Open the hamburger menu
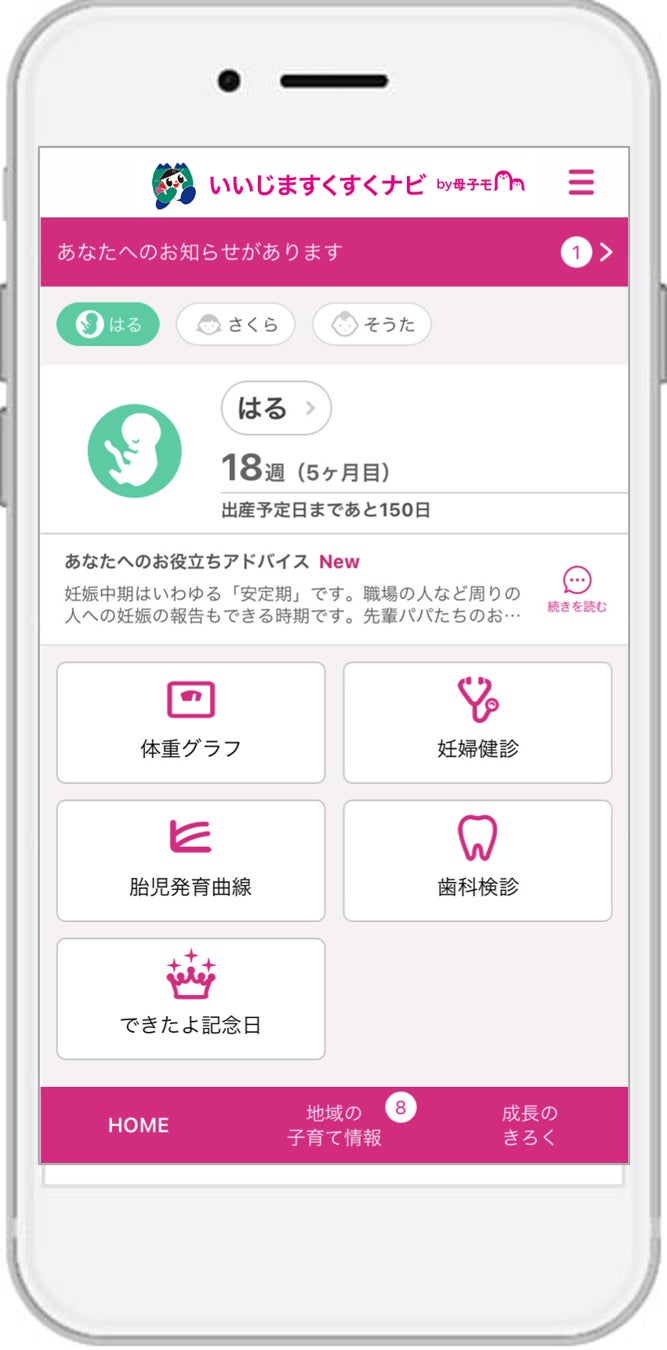This screenshot has height=1350, width=667. [581, 183]
